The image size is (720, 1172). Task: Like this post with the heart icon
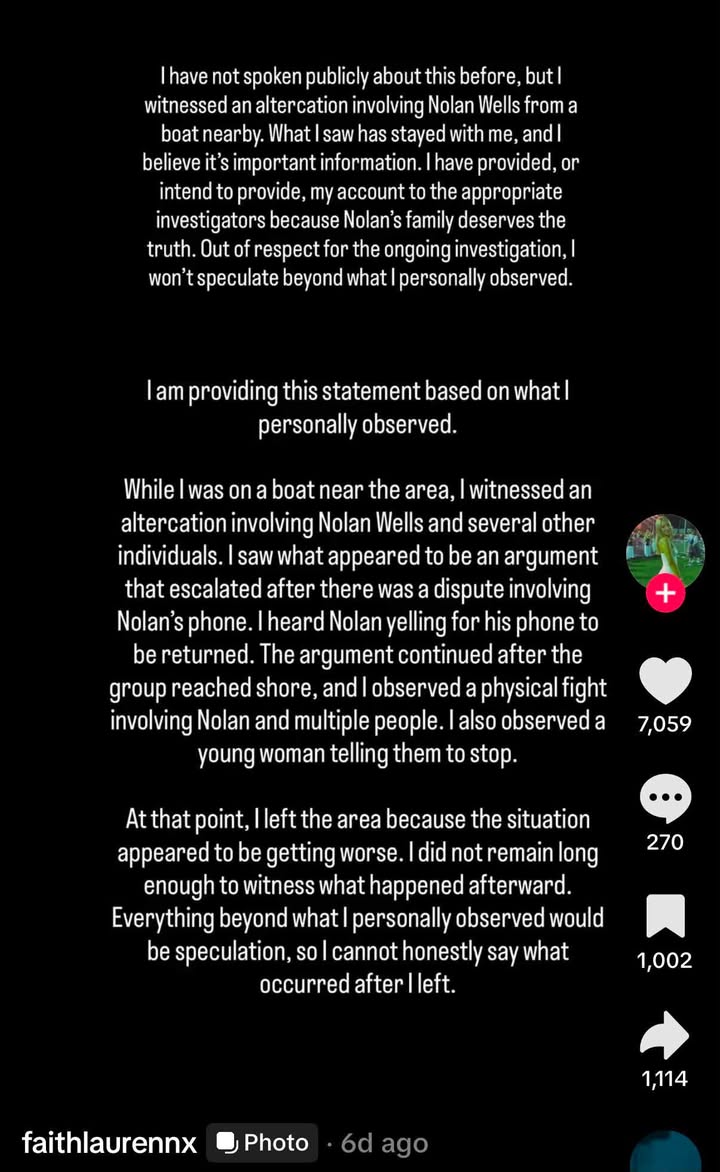[665, 681]
